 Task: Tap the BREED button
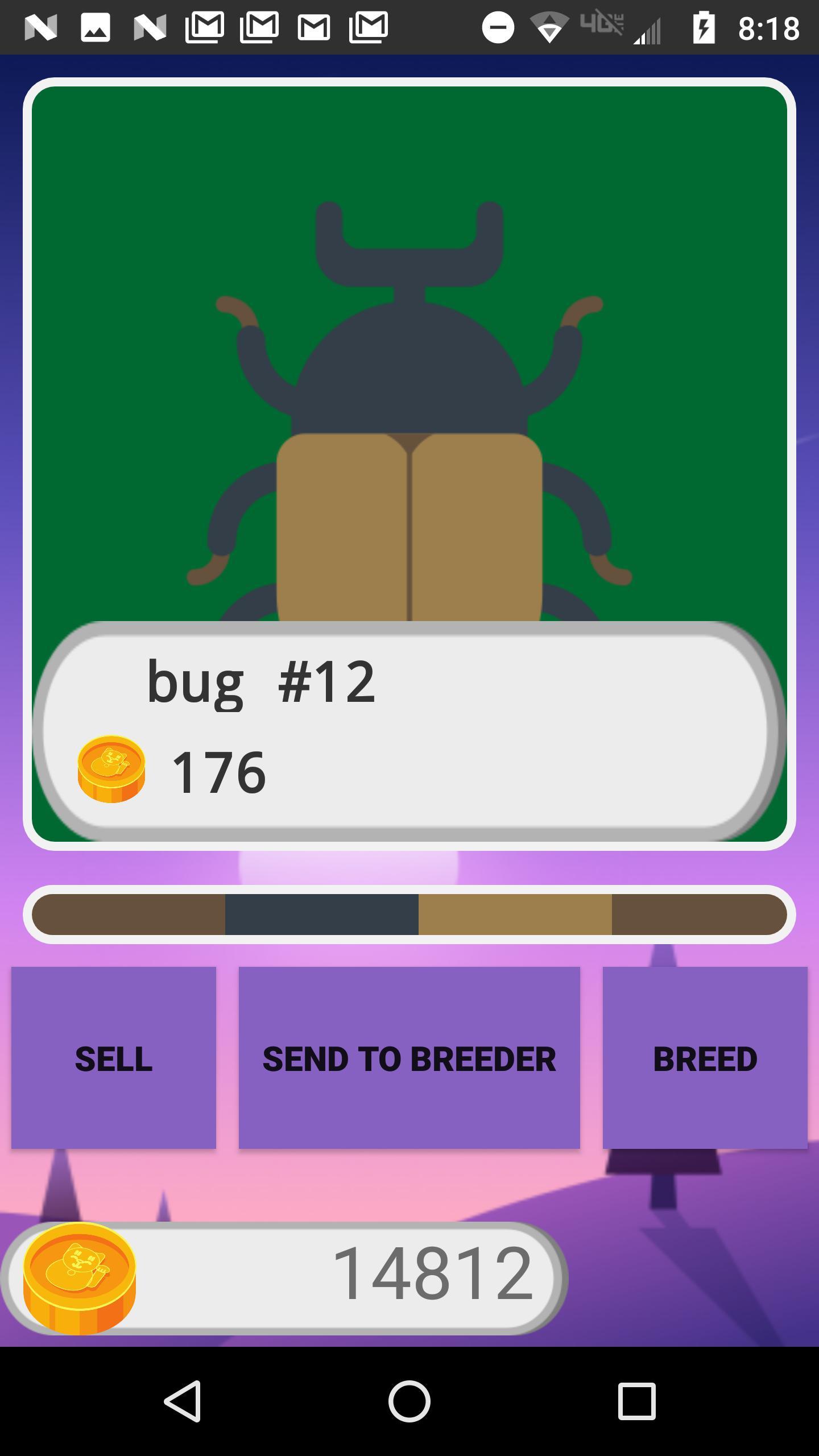705,1058
